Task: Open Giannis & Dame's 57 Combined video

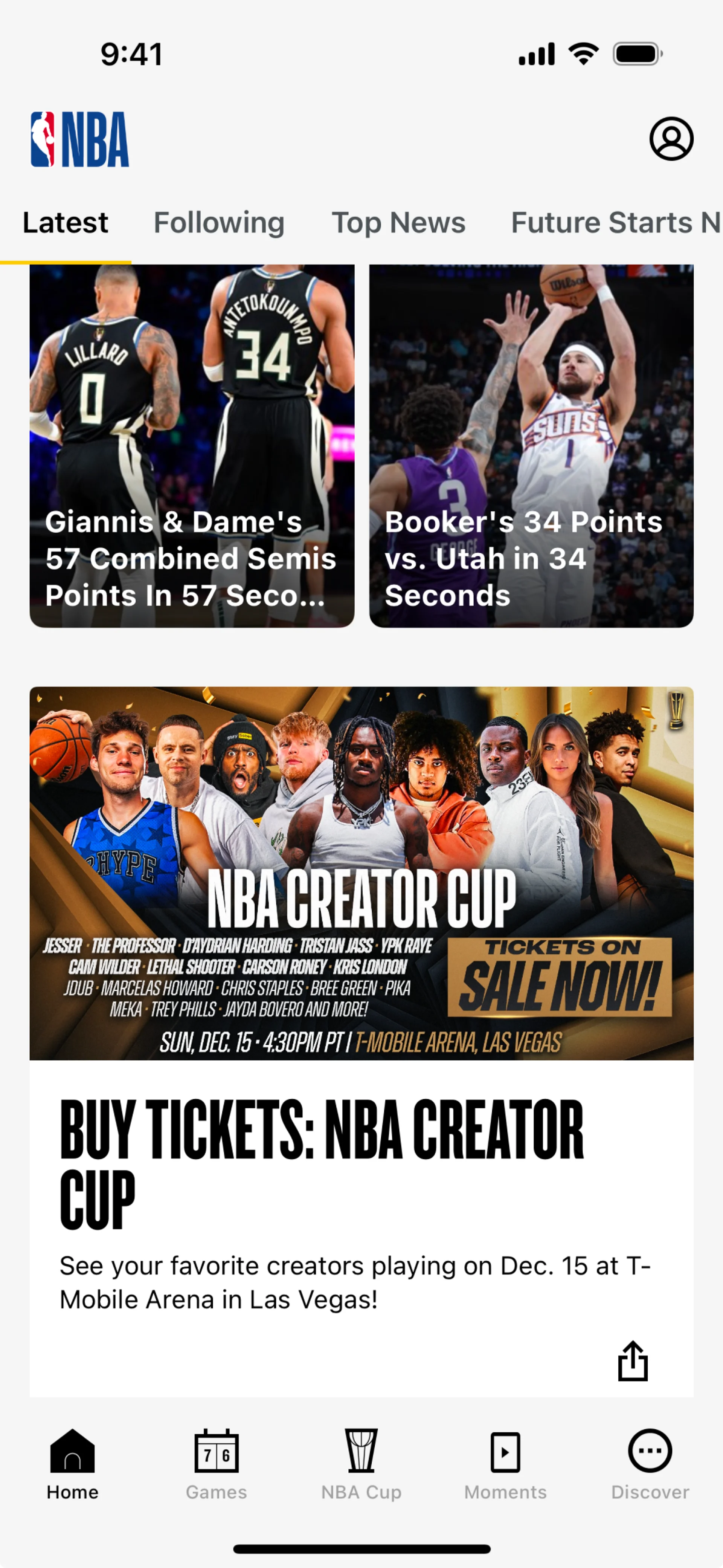Action: [192, 446]
